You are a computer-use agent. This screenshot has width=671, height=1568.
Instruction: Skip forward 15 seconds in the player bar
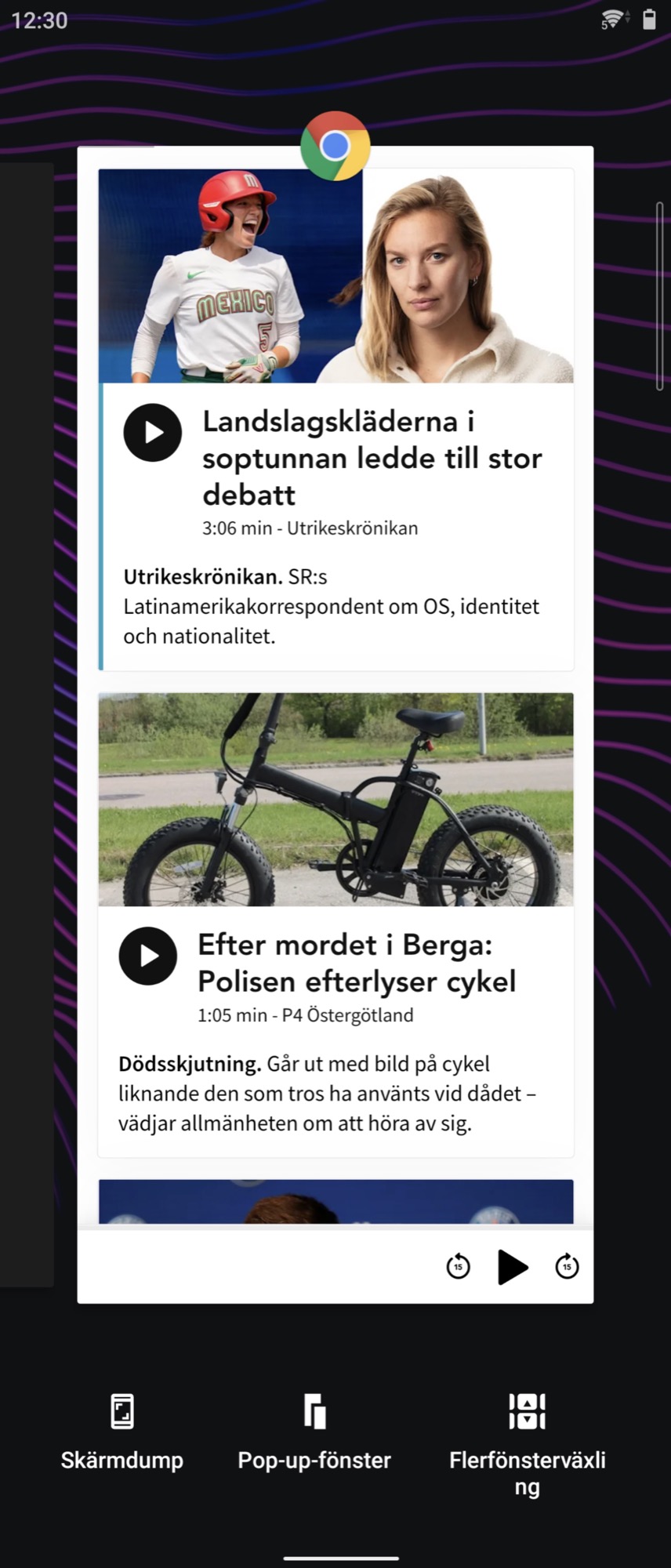[567, 1266]
